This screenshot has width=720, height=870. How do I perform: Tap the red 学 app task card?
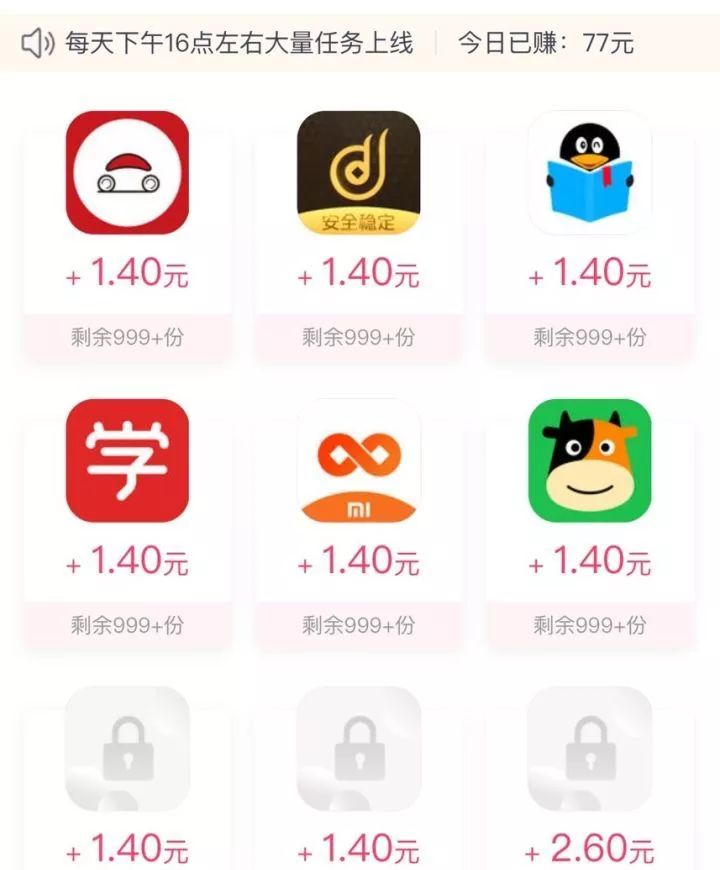tap(127, 461)
